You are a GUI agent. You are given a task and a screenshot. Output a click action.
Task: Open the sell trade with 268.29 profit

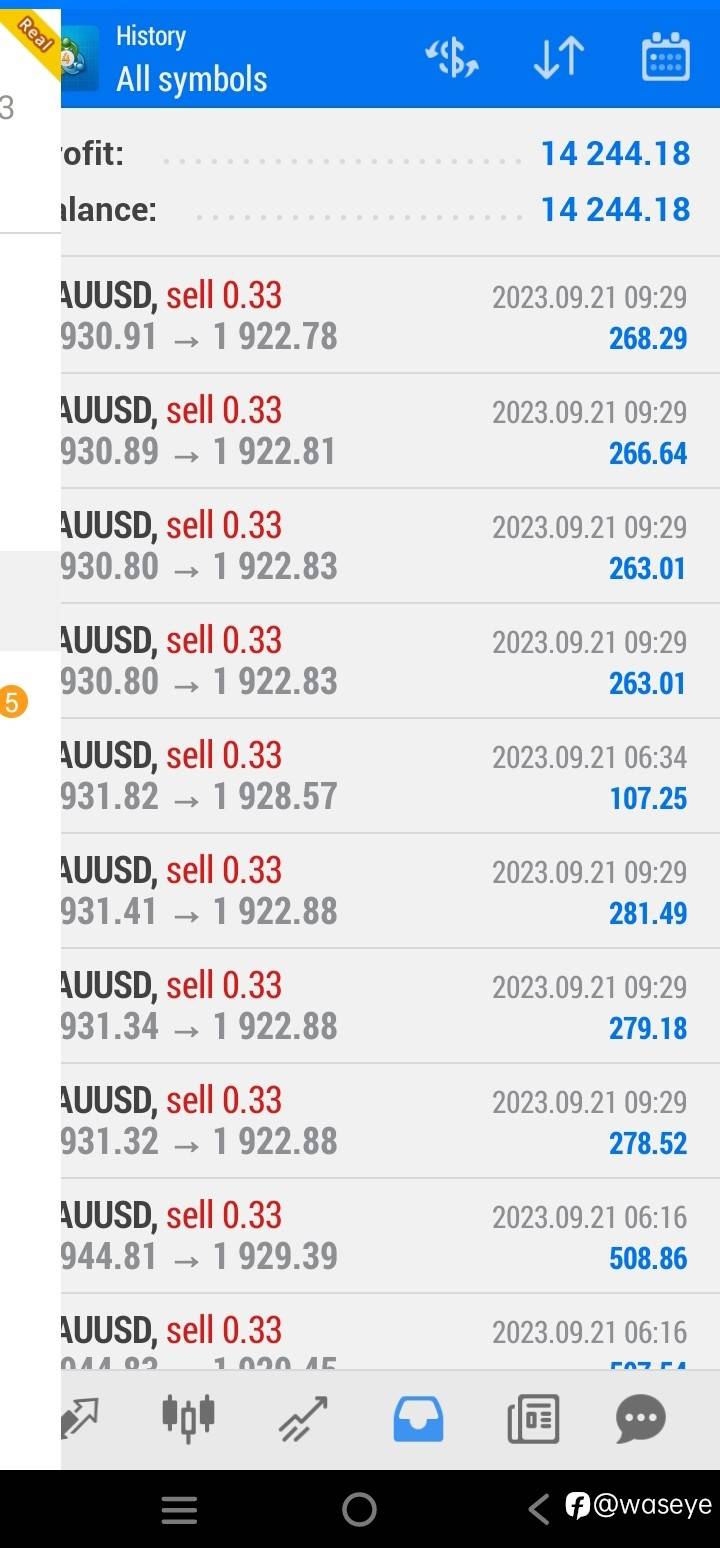pos(390,316)
